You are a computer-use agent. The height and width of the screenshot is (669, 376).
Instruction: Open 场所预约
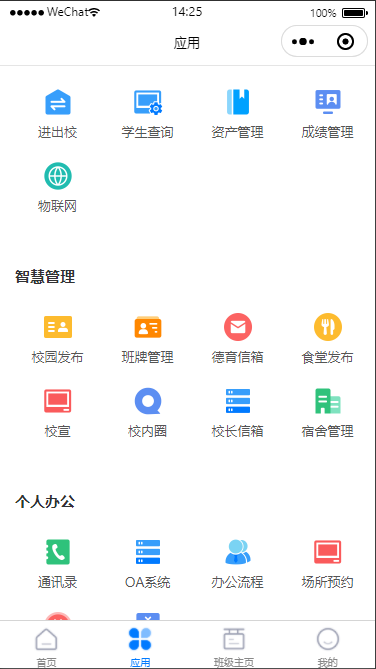[x=328, y=564]
